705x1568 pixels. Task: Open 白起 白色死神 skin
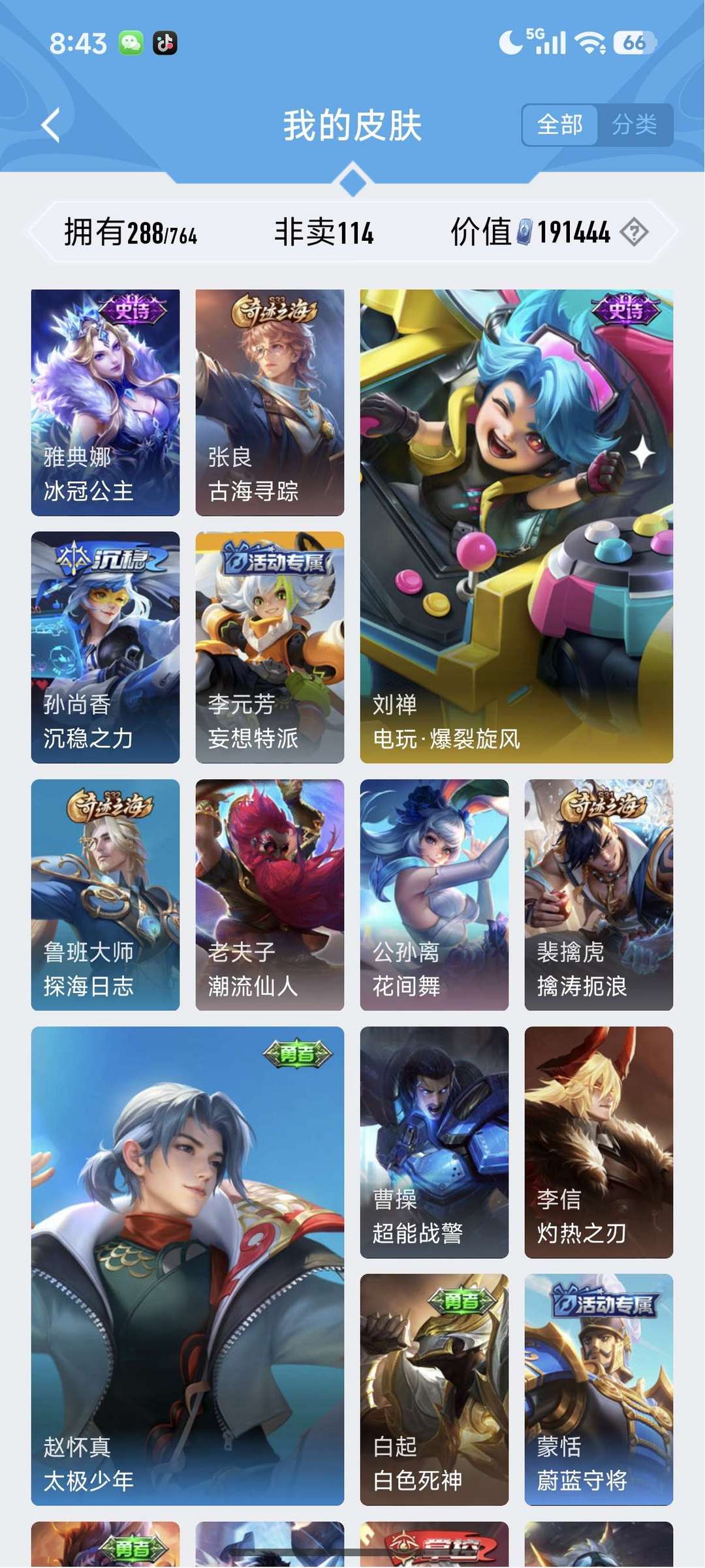pyautogui.click(x=434, y=1389)
